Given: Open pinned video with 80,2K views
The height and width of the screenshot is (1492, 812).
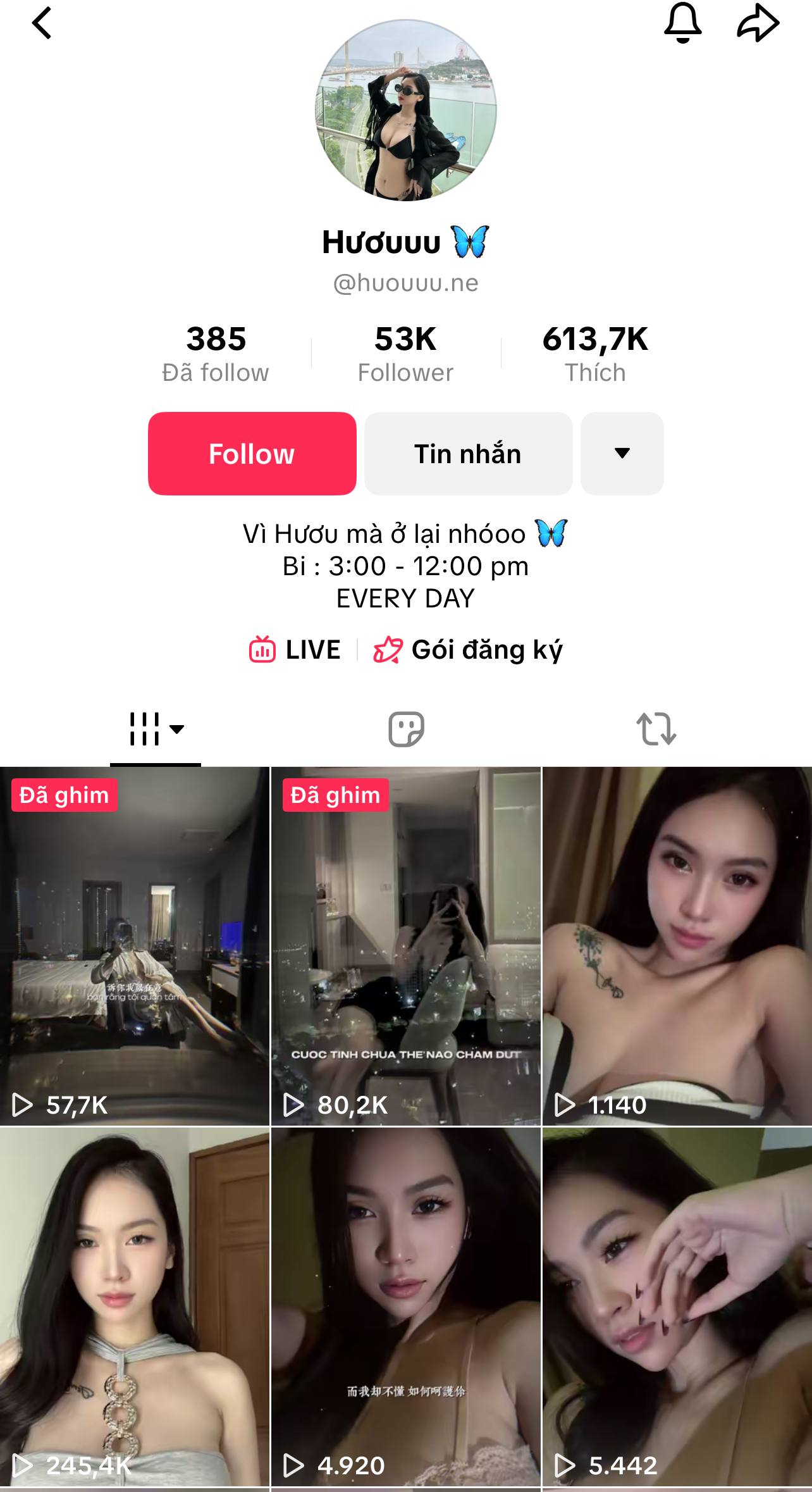Looking at the screenshot, I should 406,945.
